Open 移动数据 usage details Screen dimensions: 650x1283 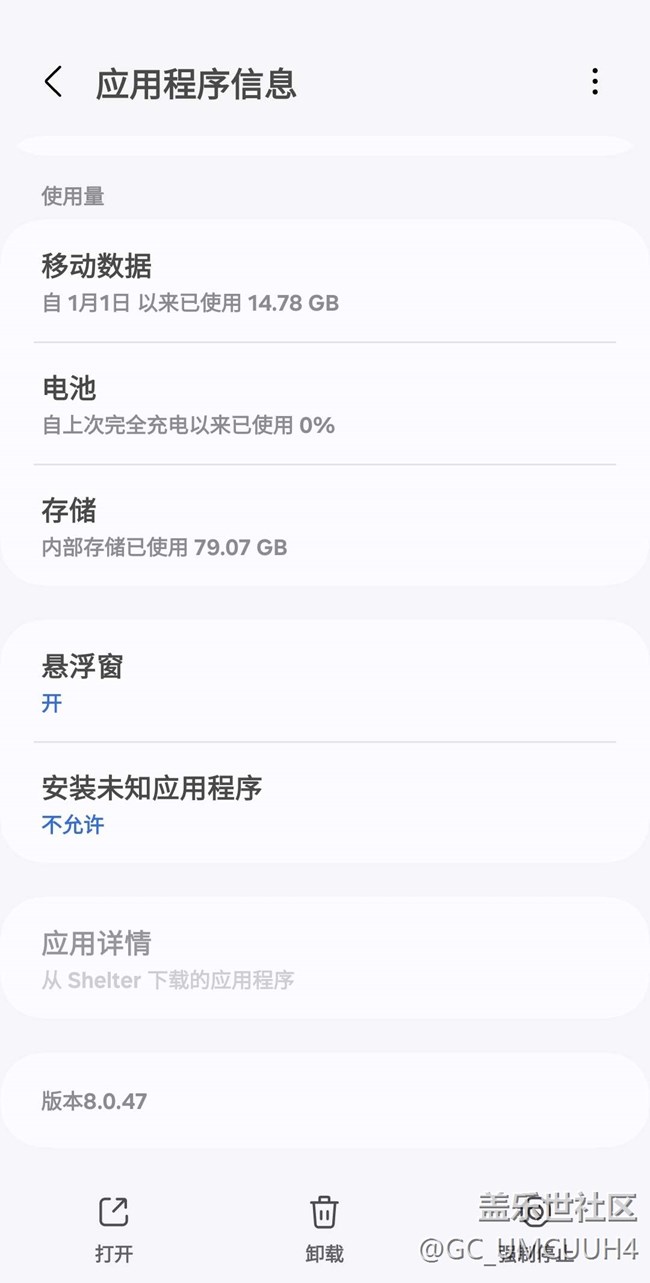[325, 282]
